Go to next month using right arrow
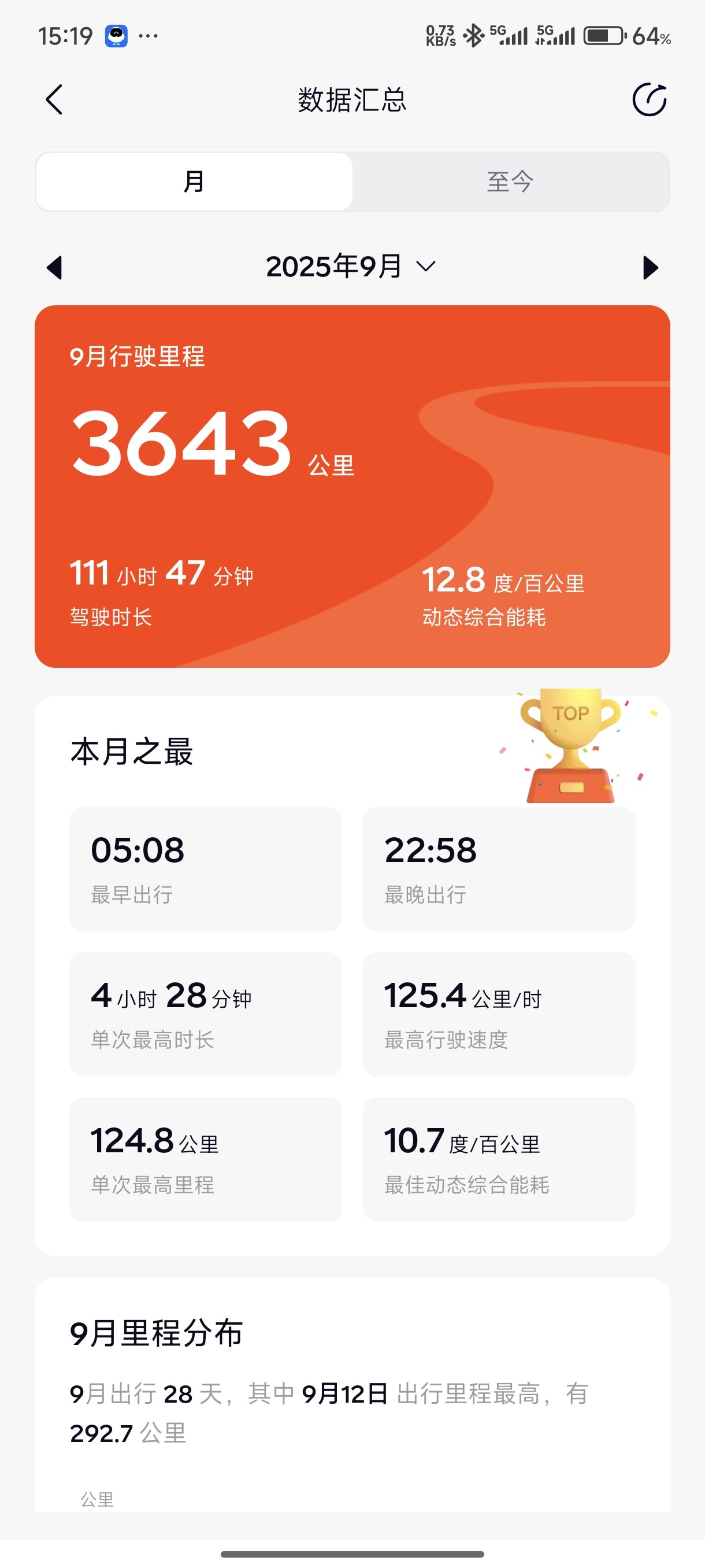 coord(650,266)
